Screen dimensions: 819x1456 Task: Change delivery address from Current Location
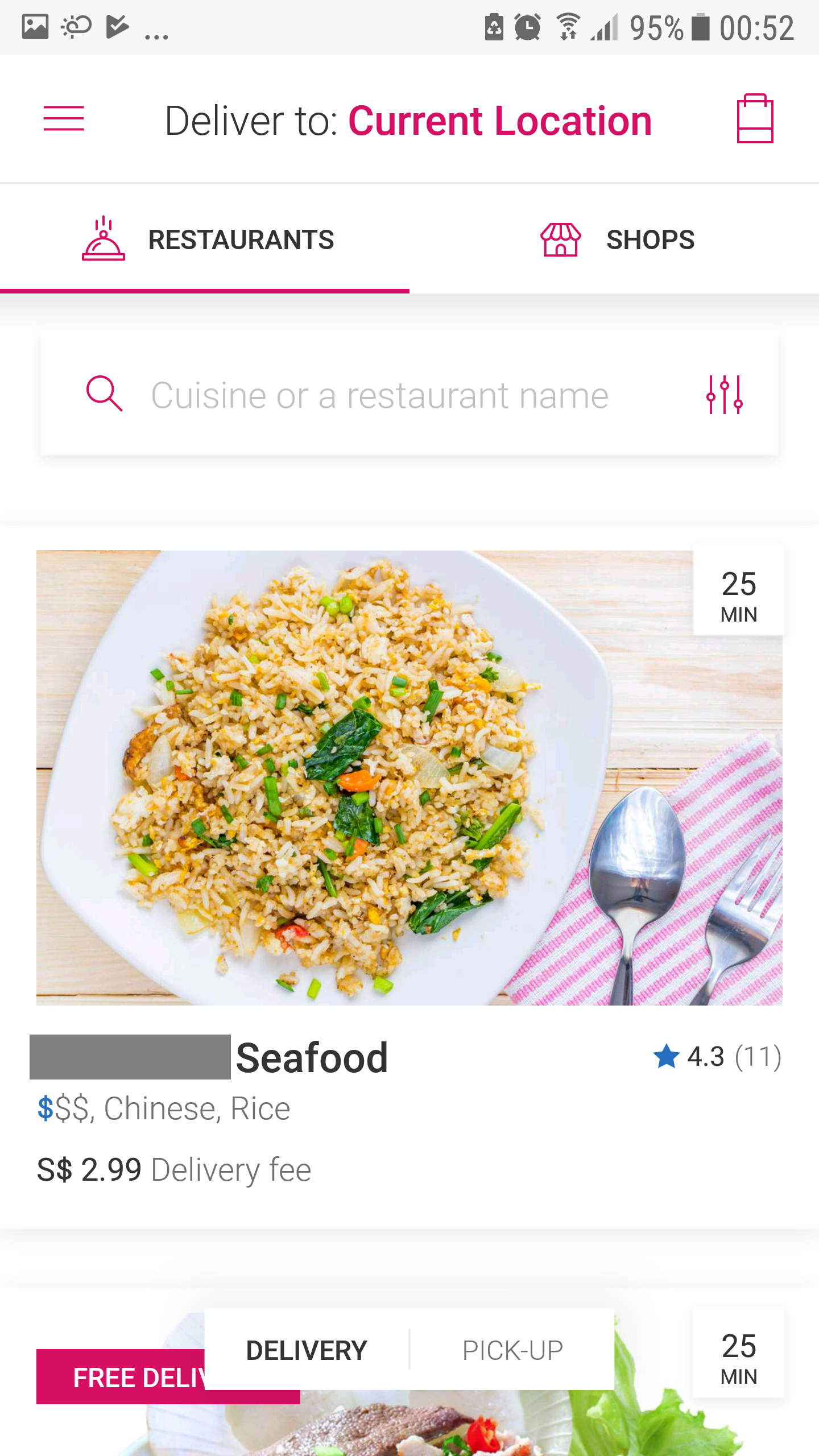pos(499,121)
